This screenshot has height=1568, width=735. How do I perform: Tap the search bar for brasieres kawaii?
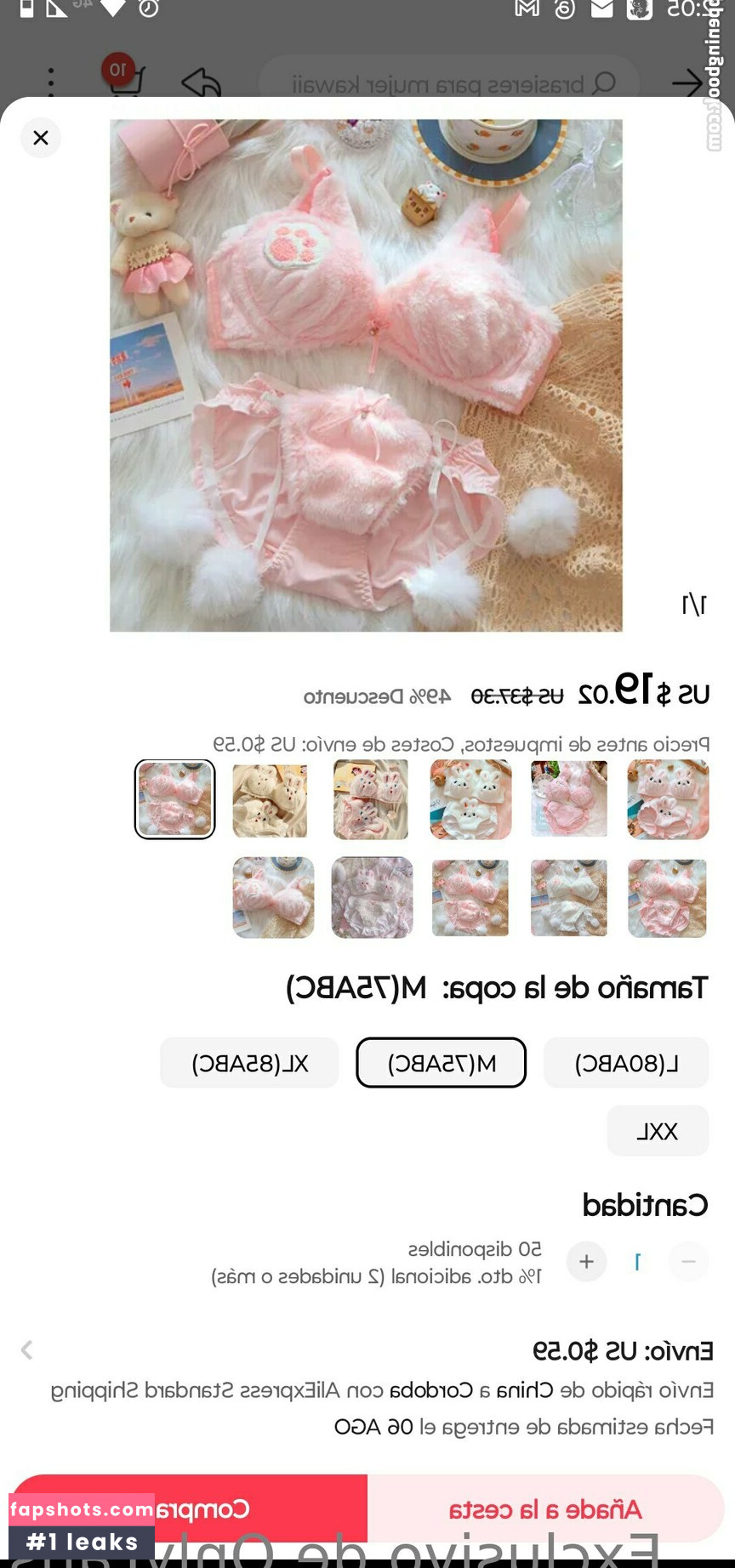point(451,83)
